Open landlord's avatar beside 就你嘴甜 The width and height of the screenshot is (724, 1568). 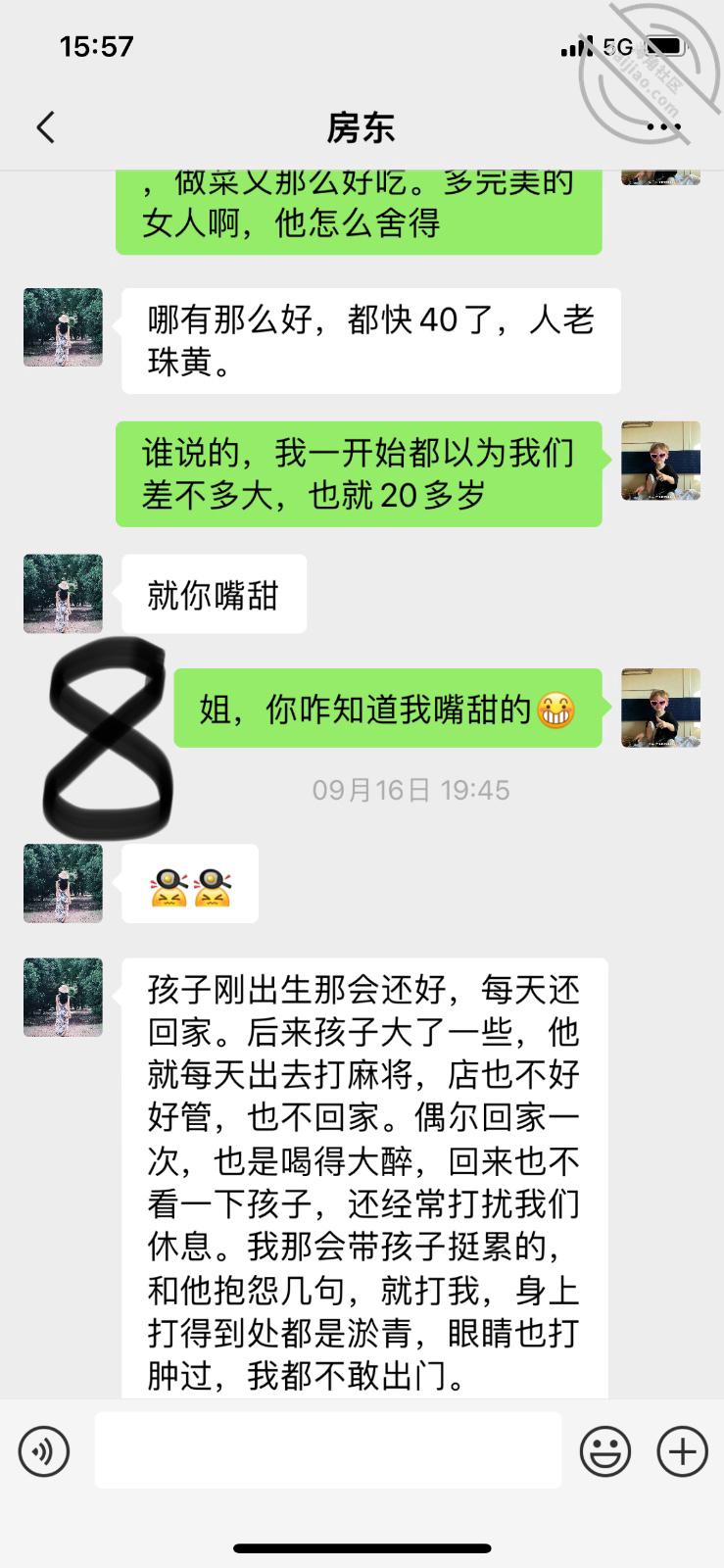(63, 594)
